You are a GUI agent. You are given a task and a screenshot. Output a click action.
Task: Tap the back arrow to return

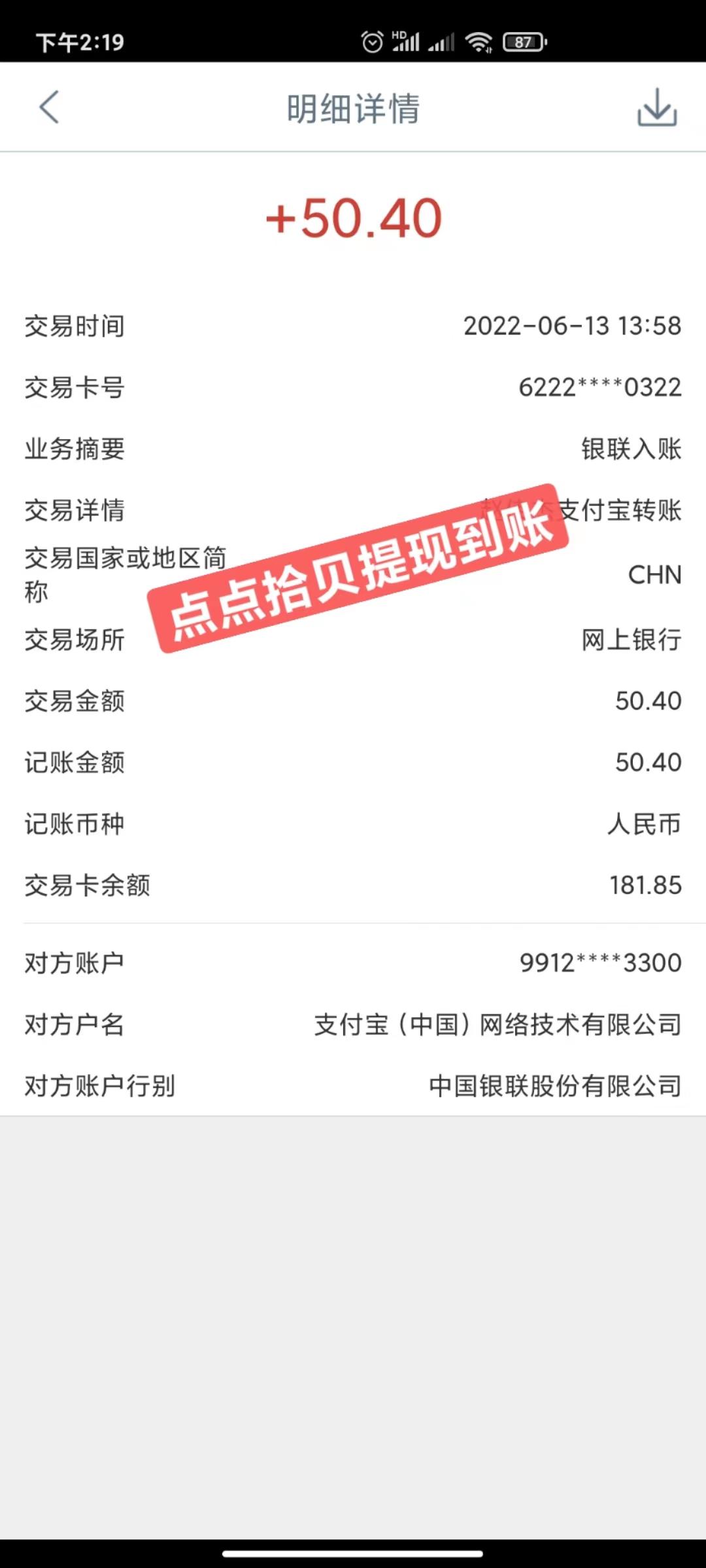pos(49,106)
